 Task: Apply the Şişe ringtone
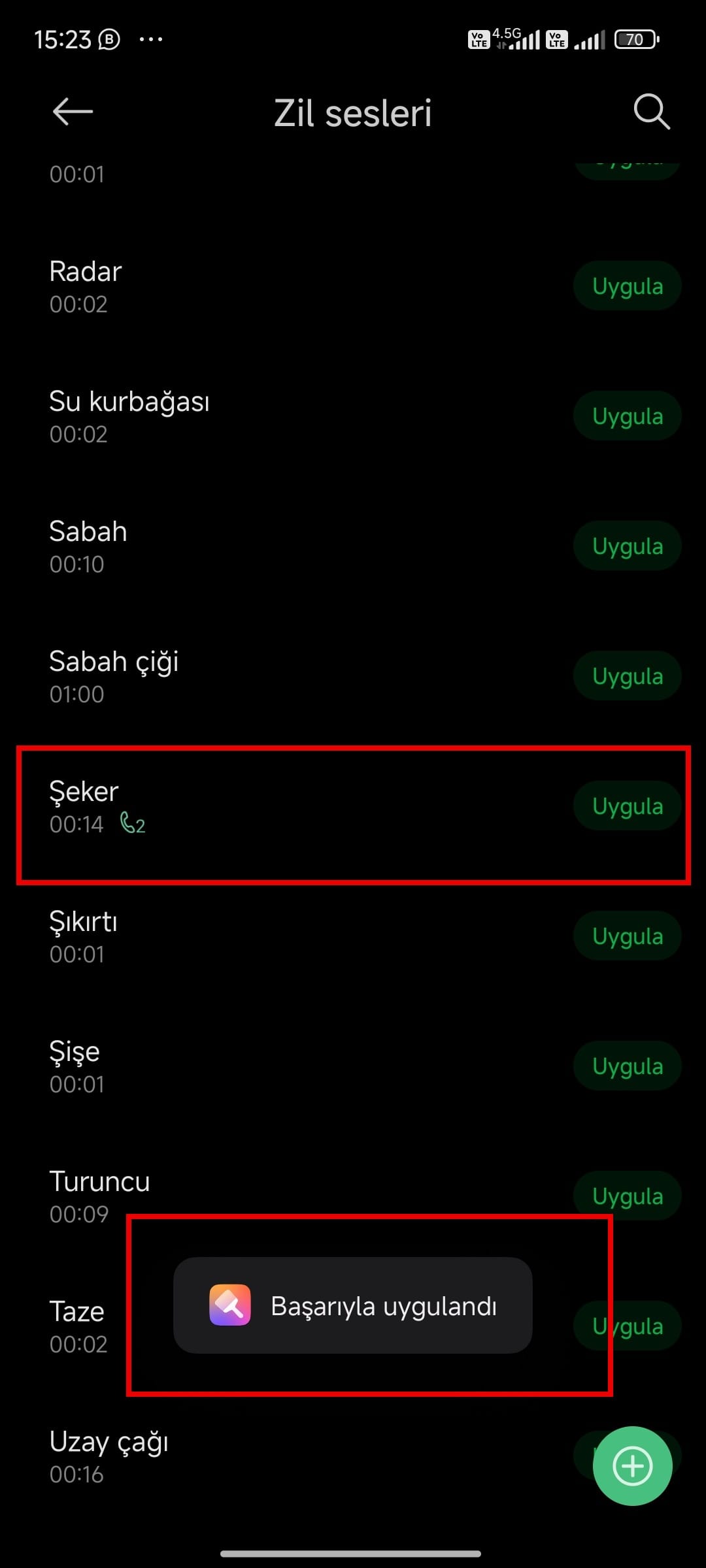628,1066
